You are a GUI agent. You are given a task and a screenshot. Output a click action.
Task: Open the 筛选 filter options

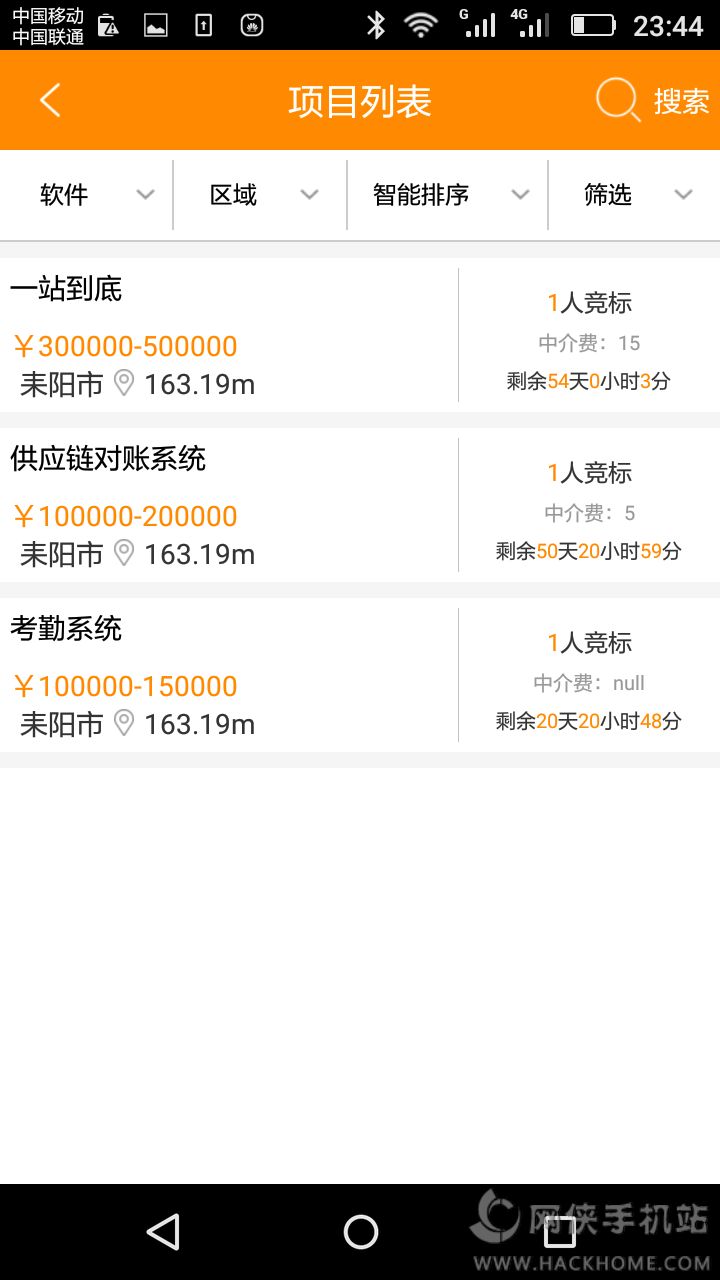pos(634,195)
